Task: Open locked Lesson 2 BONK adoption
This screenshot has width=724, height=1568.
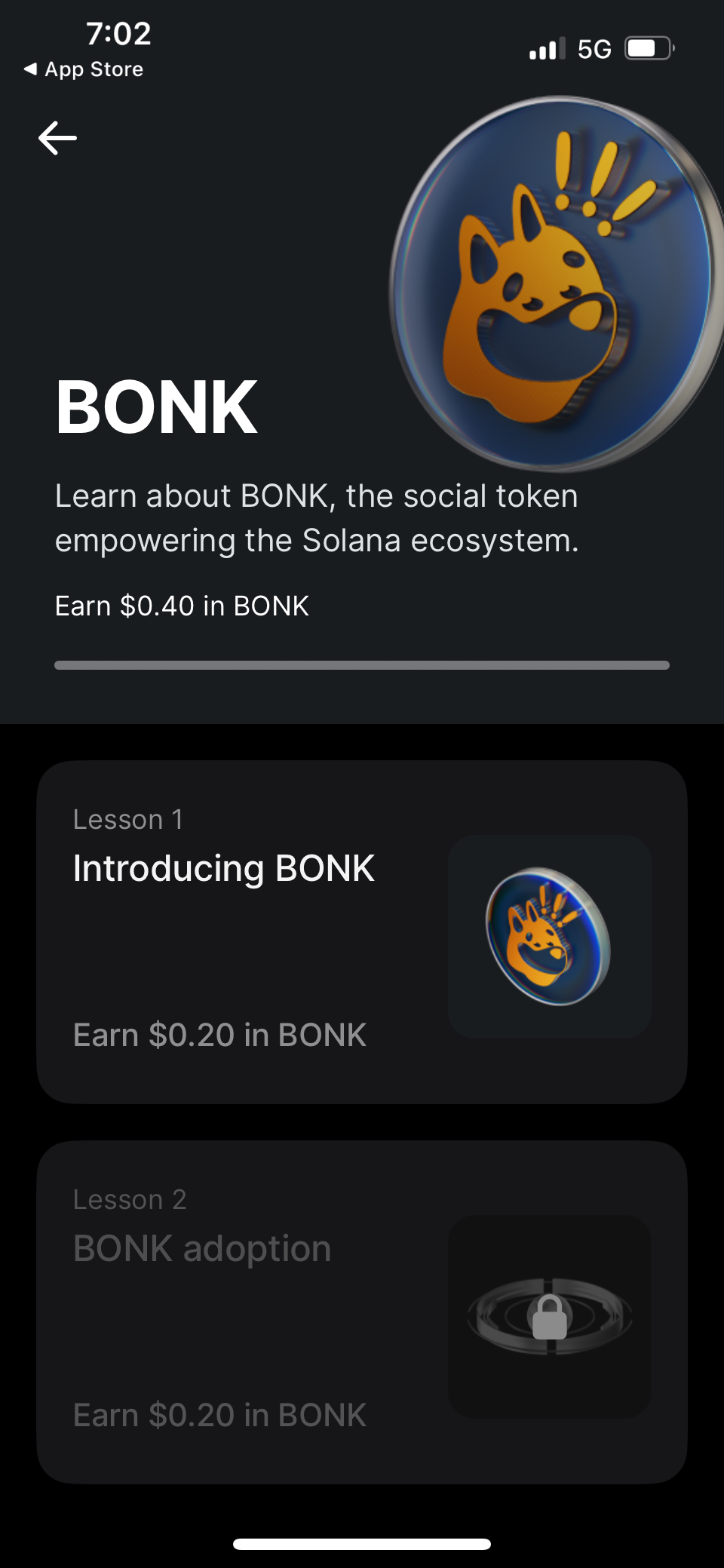Action: click(361, 1312)
